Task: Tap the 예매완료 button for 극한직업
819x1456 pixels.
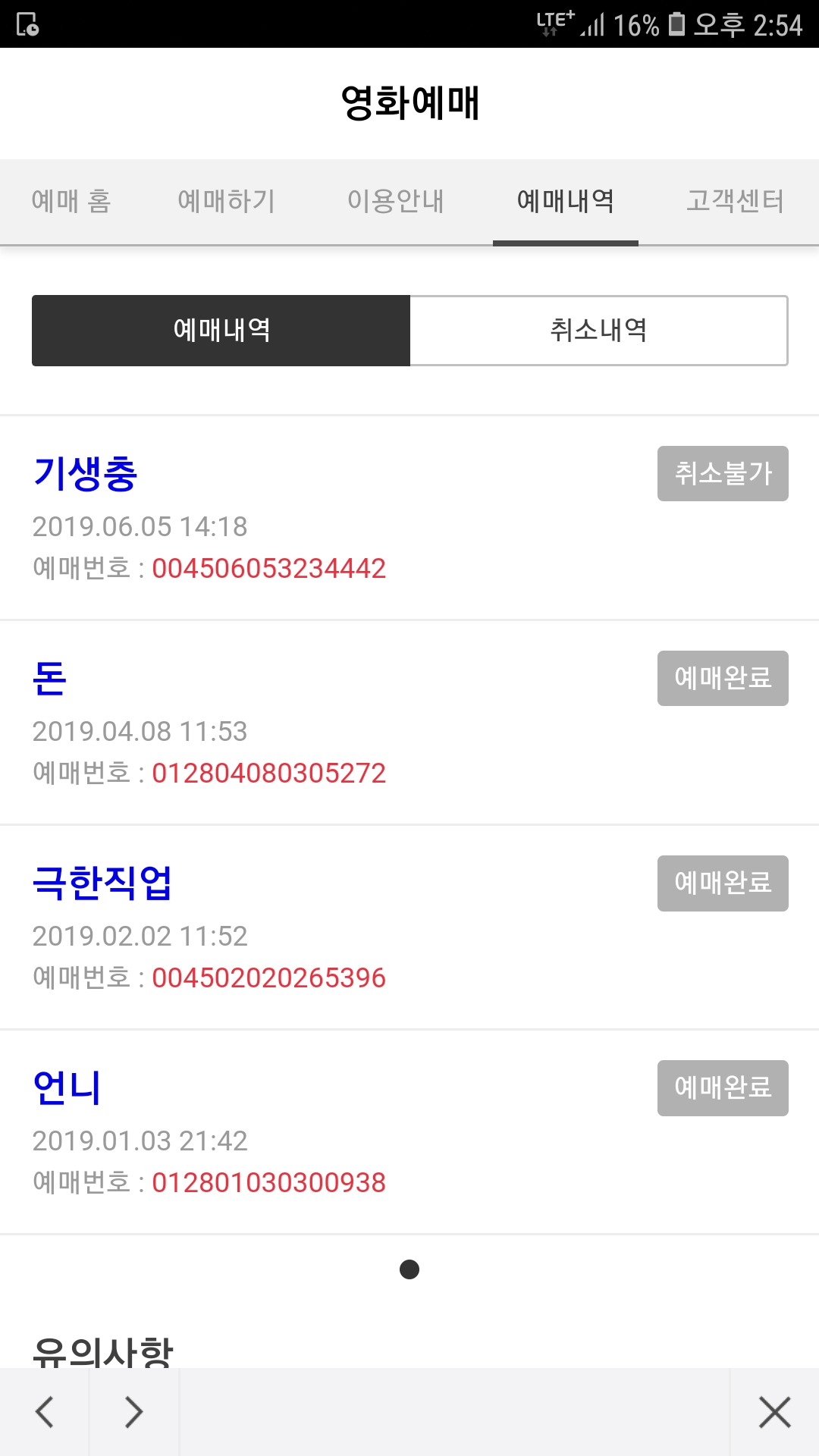Action: point(723,883)
